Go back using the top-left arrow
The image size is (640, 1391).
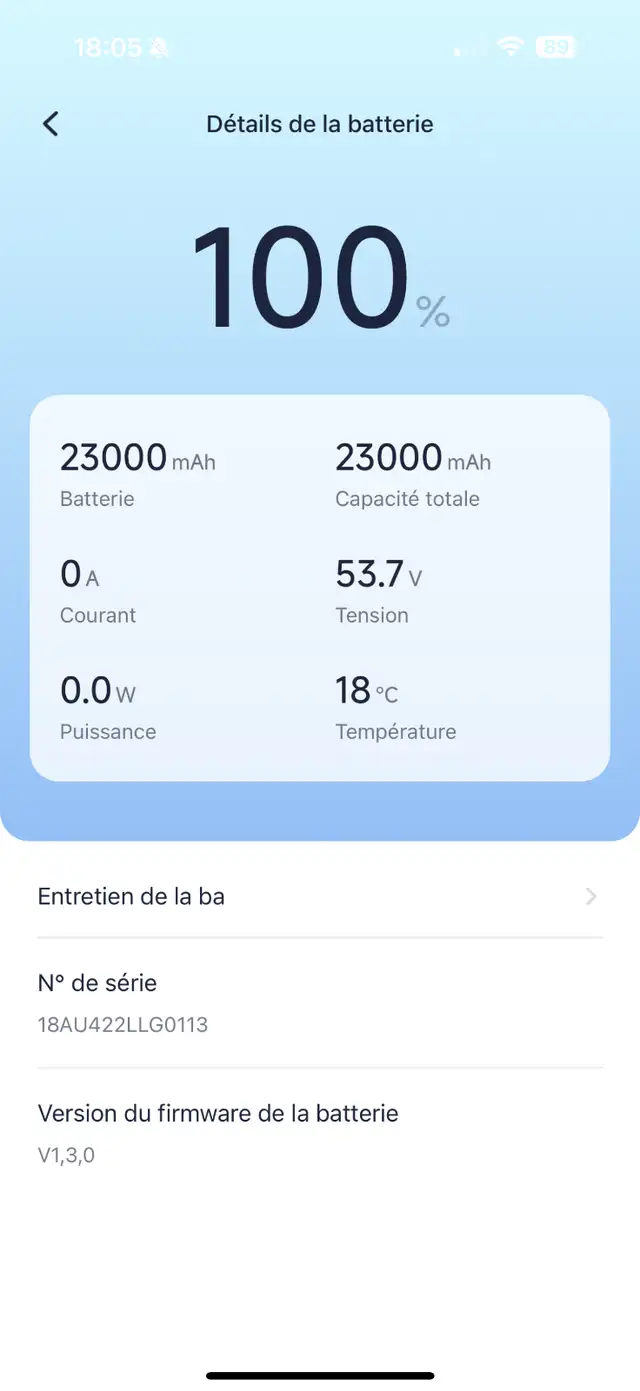[51, 124]
